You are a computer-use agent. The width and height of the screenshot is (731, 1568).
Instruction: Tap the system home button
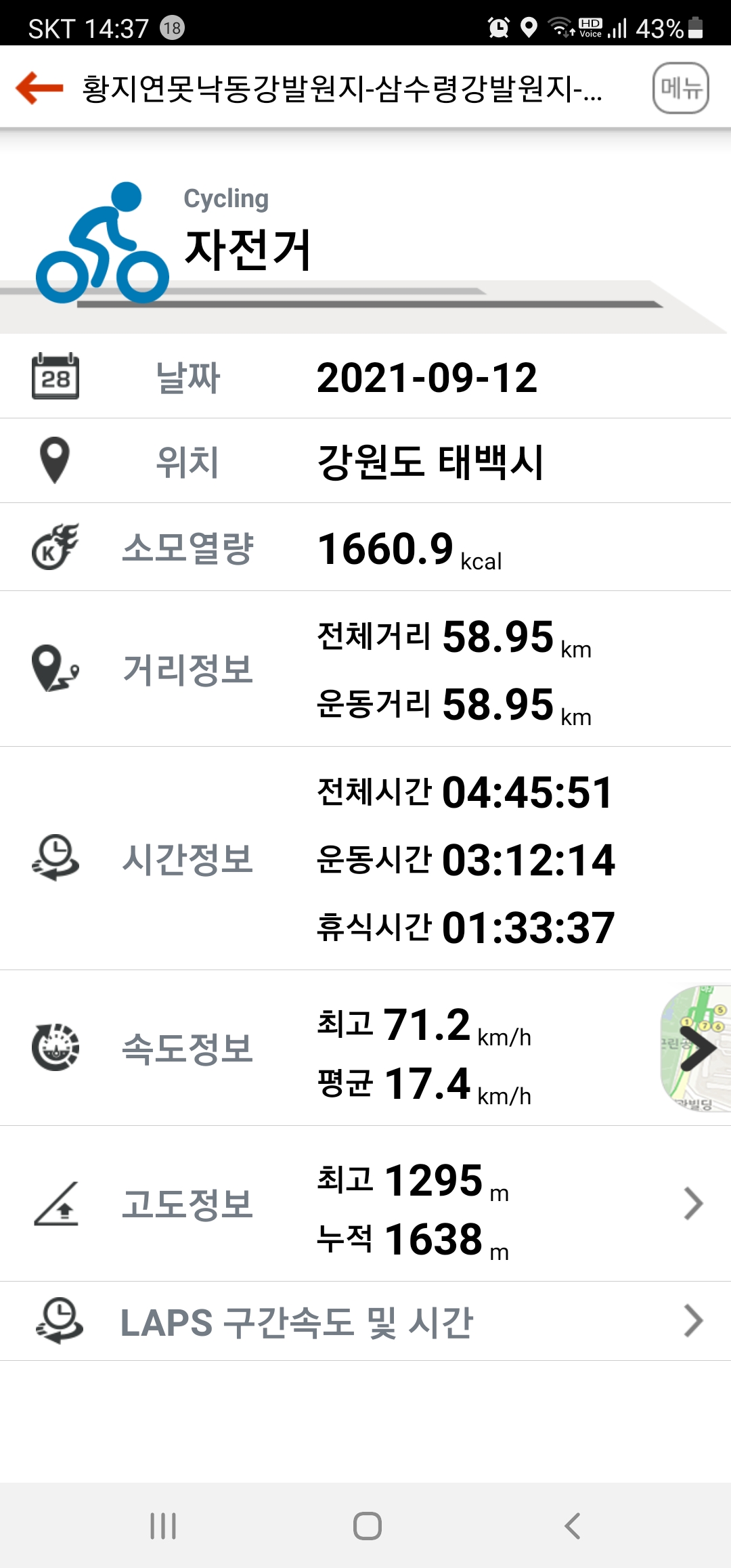click(367, 1526)
